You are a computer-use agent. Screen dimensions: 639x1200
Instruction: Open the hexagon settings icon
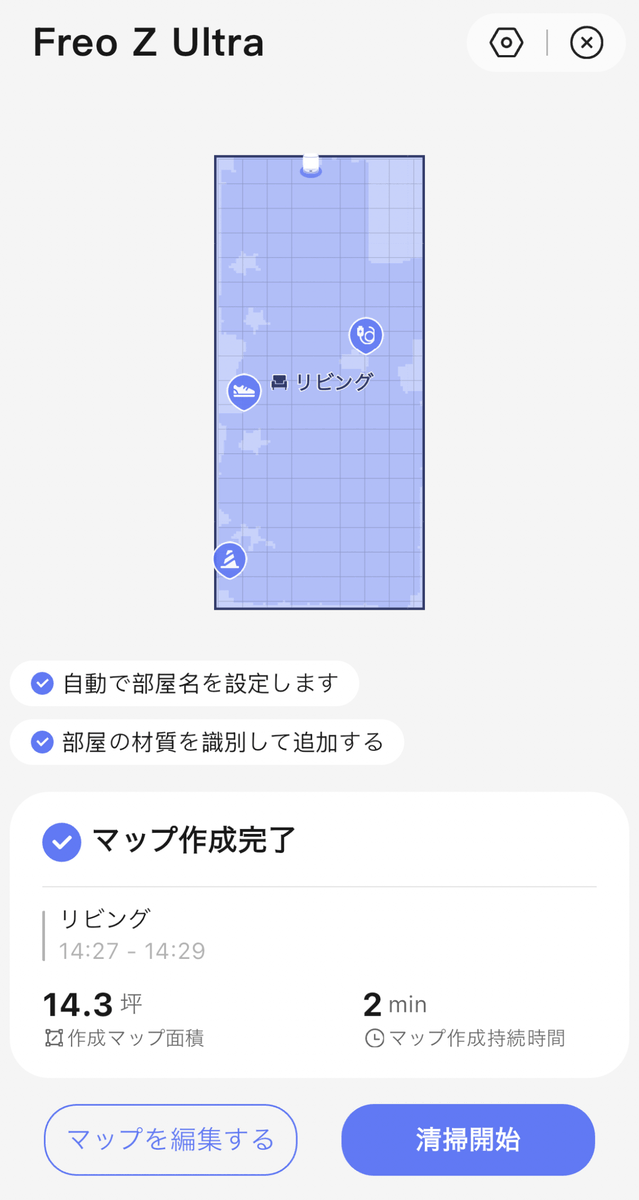coord(507,43)
